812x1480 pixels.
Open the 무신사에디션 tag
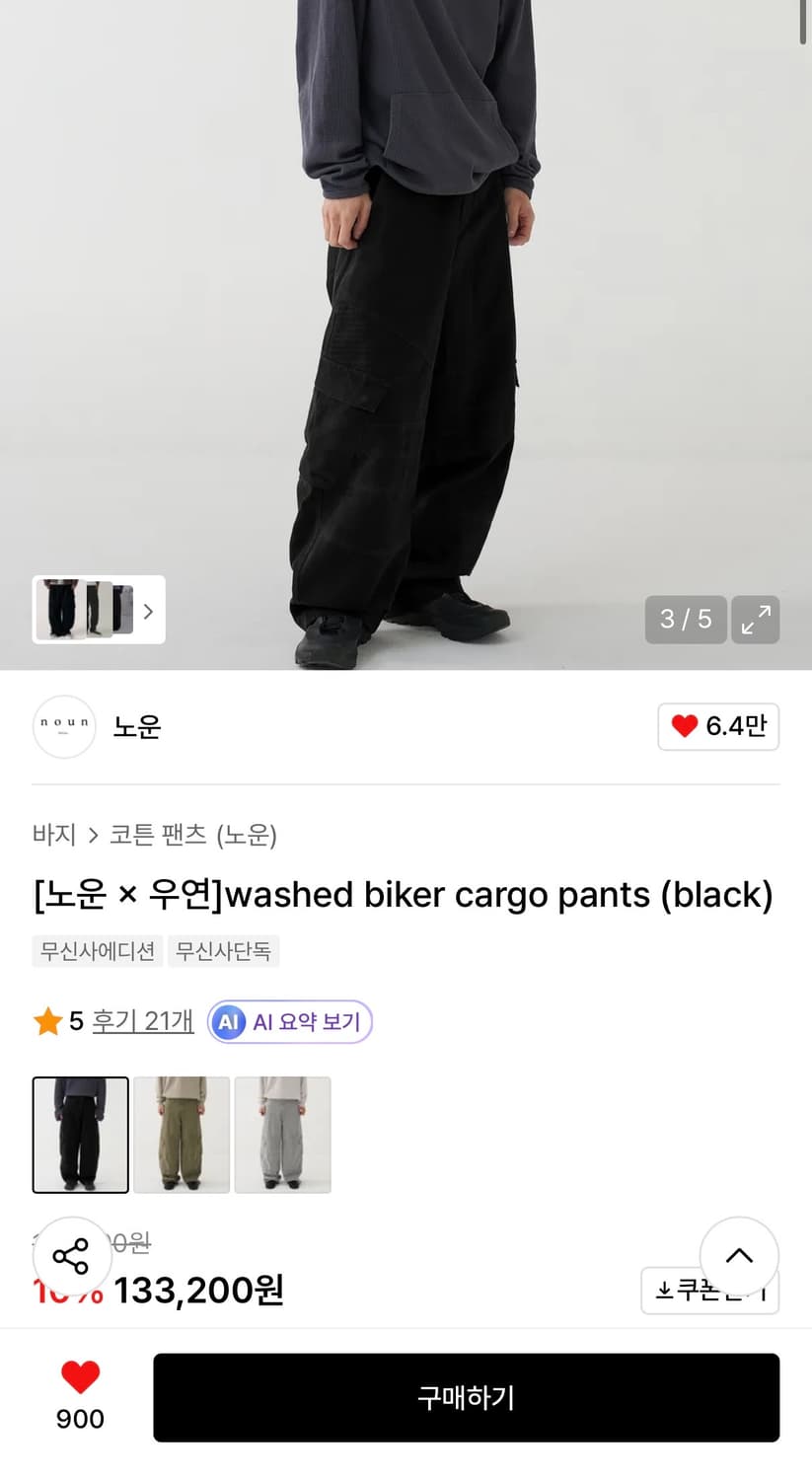point(97,951)
